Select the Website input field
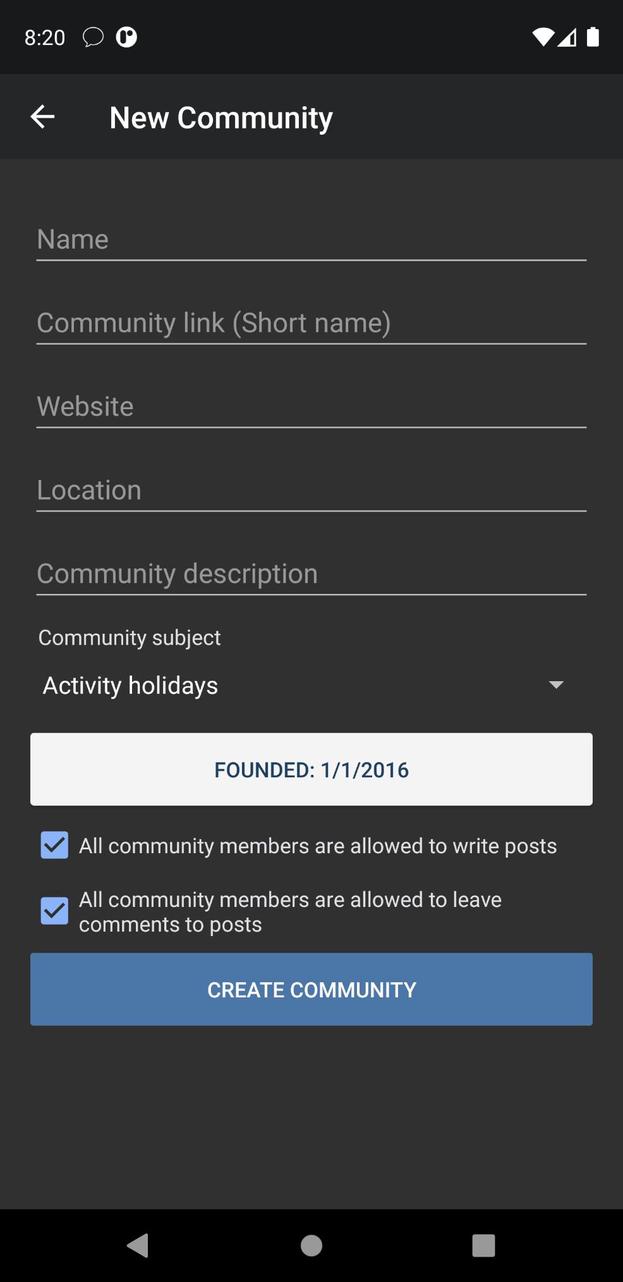623x1282 pixels. (311, 407)
